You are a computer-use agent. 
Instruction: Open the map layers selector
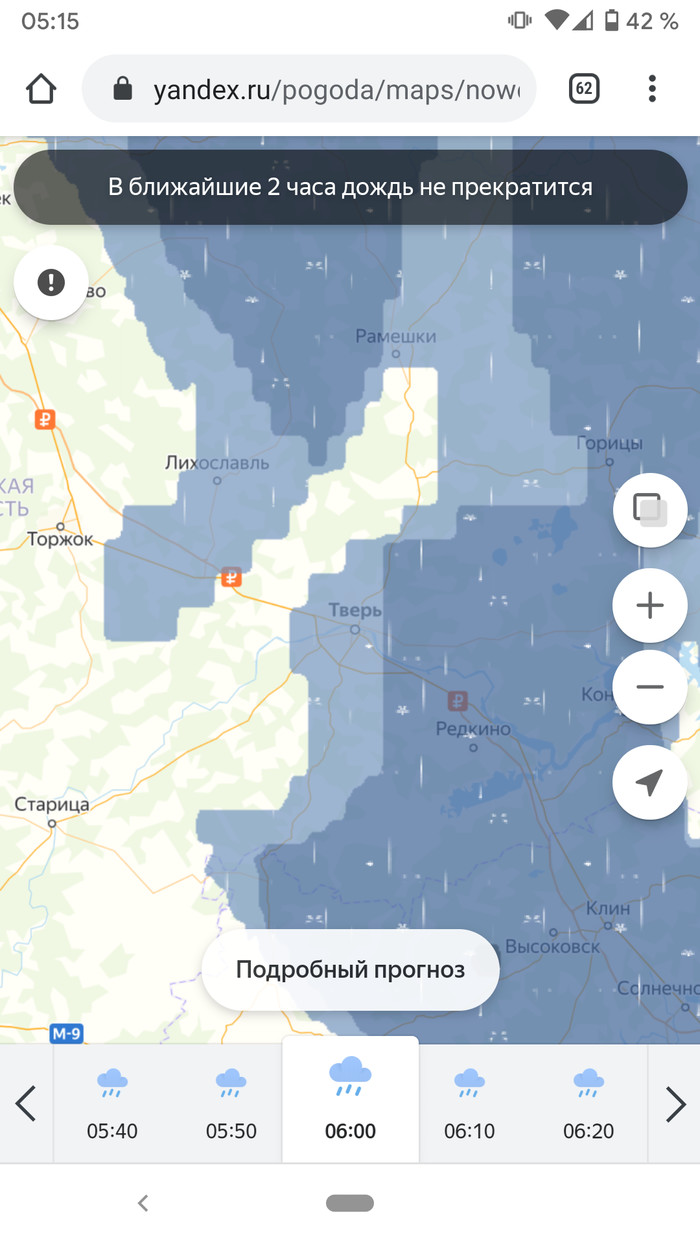point(650,510)
